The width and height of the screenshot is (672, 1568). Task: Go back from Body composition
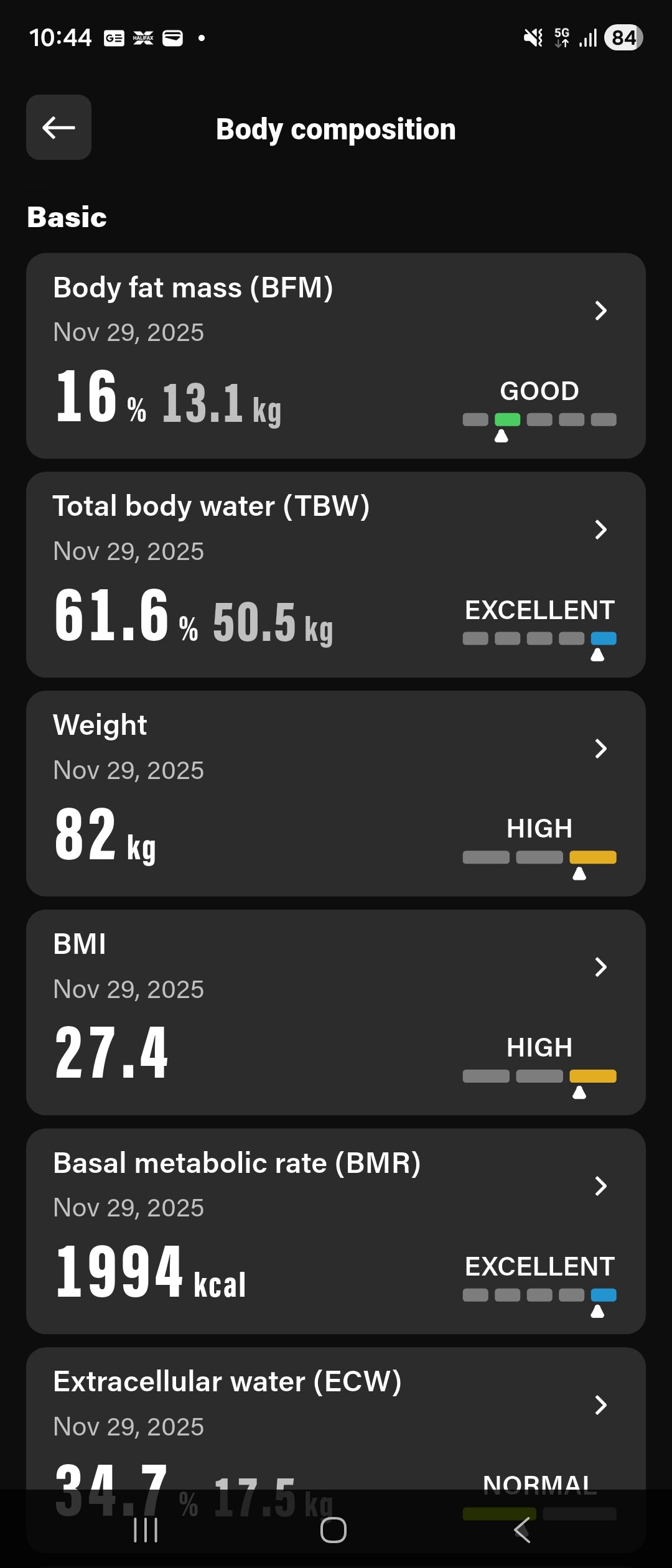[x=58, y=128]
